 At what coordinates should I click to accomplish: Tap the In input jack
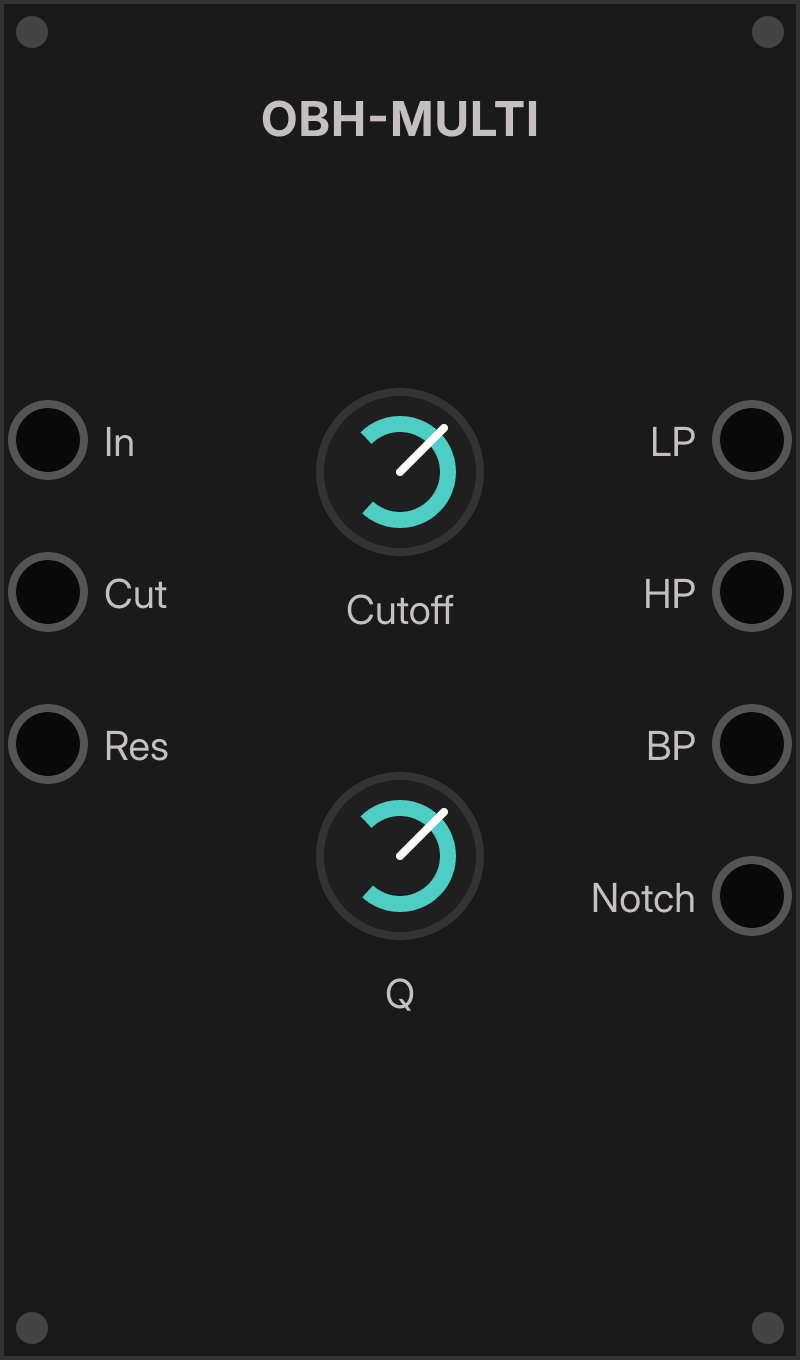(48, 440)
